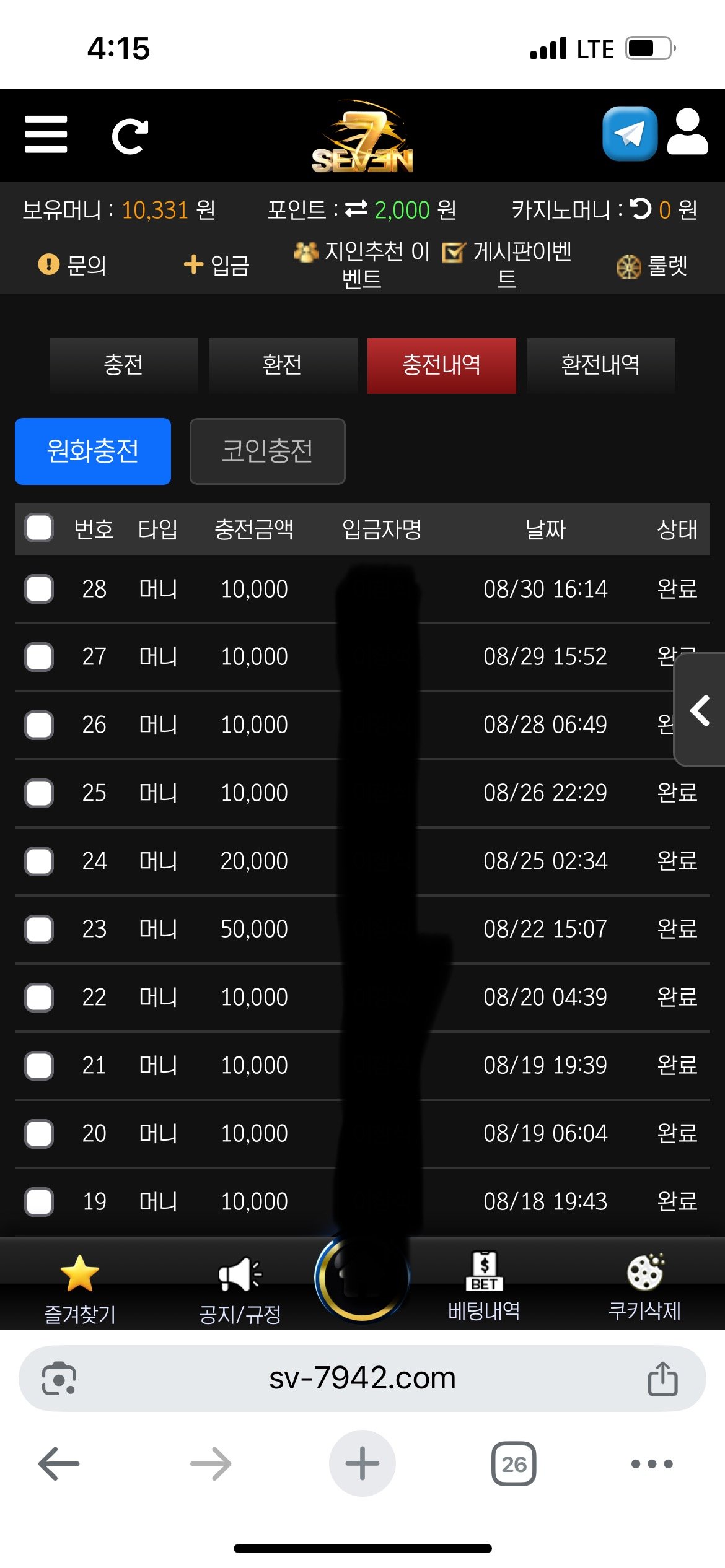
Task: Open 문의 inquiry page
Action: (x=73, y=265)
